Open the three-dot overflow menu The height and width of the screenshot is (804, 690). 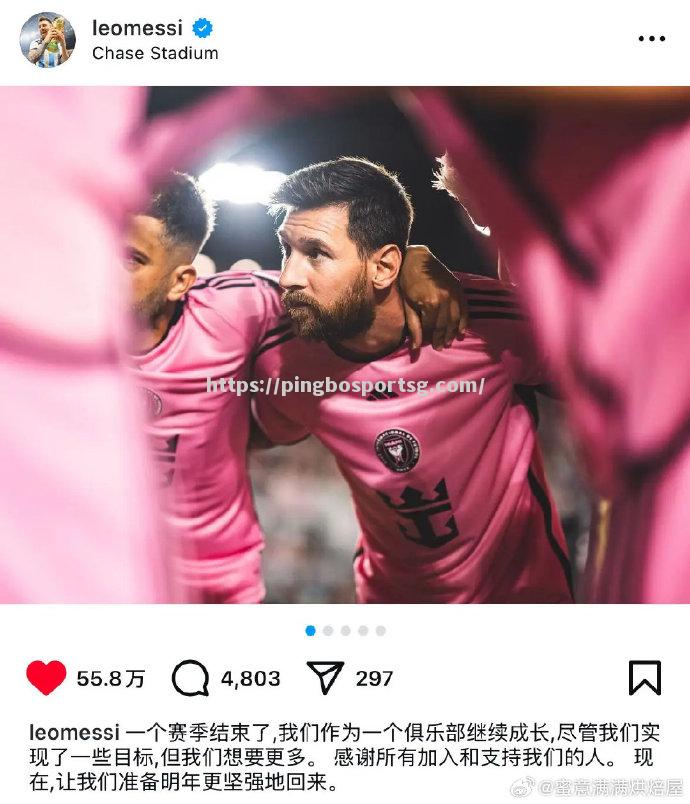(651, 39)
